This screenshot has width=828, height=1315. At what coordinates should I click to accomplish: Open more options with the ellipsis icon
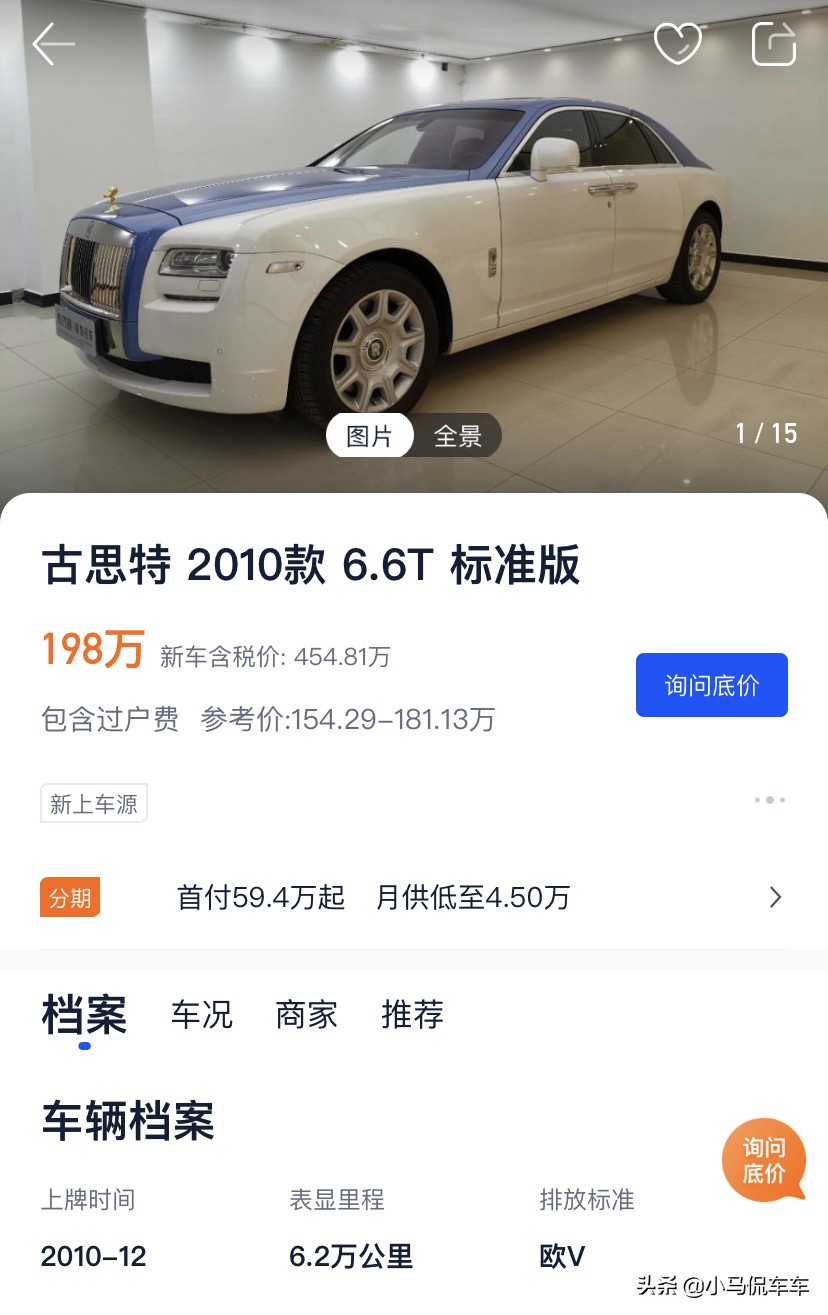point(769,801)
